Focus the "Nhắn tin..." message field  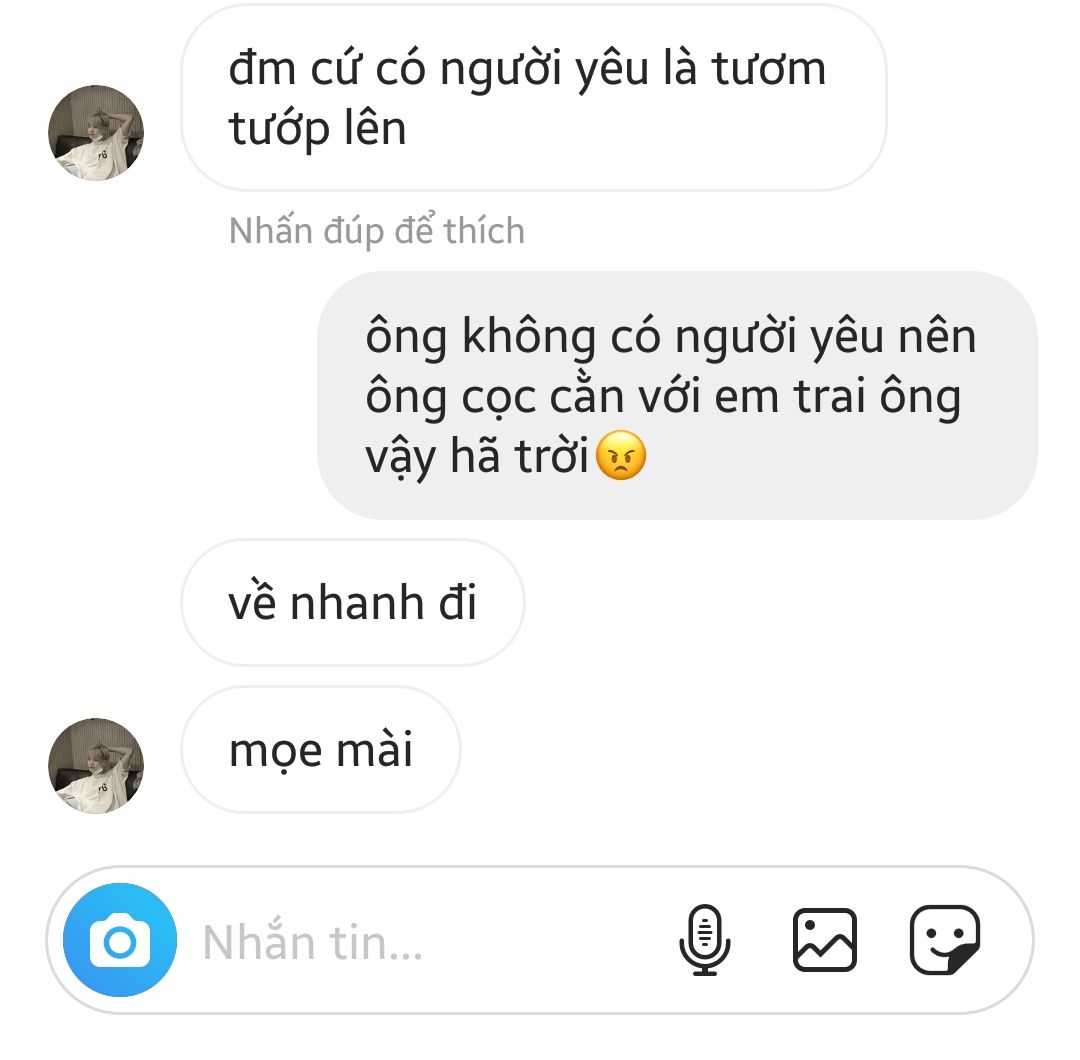[x=420, y=942]
